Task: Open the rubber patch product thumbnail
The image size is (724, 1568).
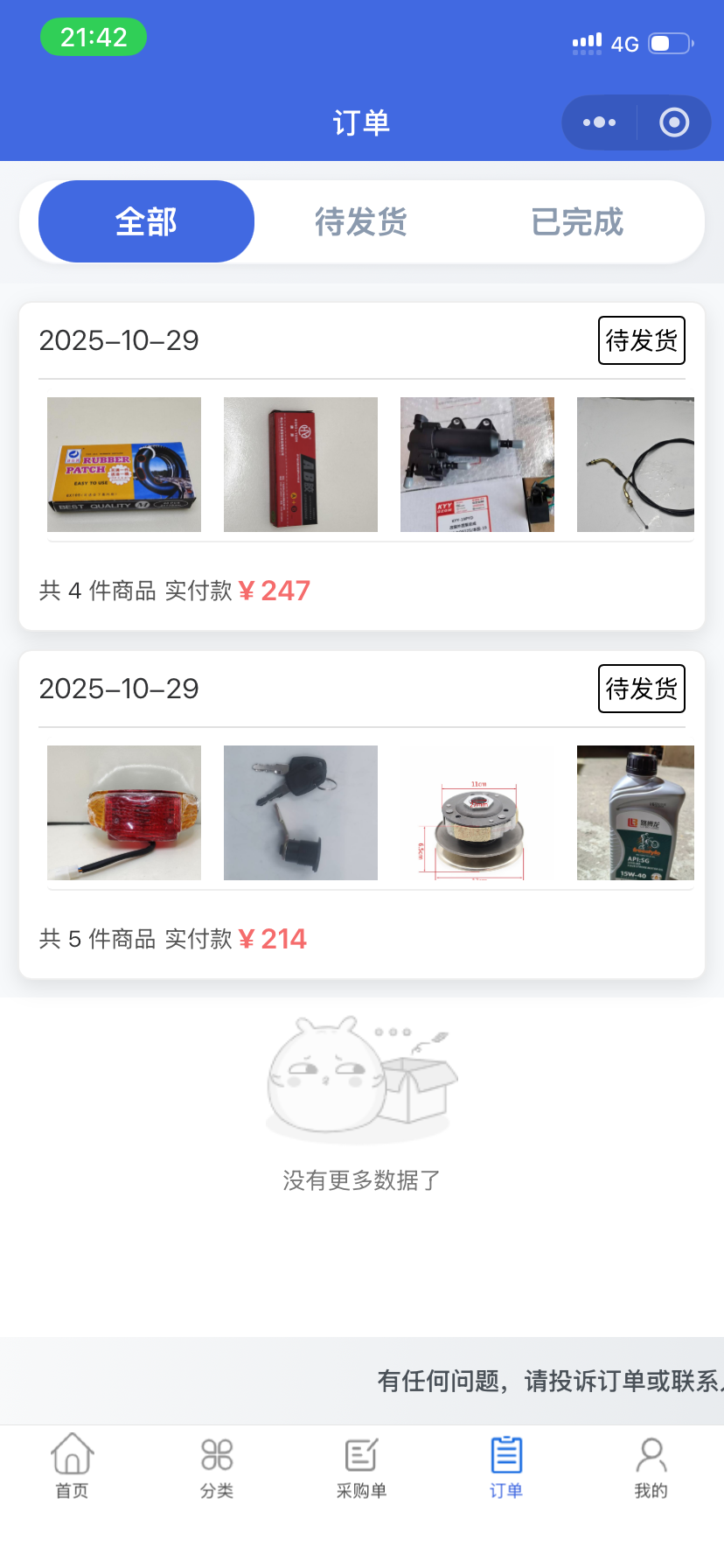Action: tap(123, 464)
